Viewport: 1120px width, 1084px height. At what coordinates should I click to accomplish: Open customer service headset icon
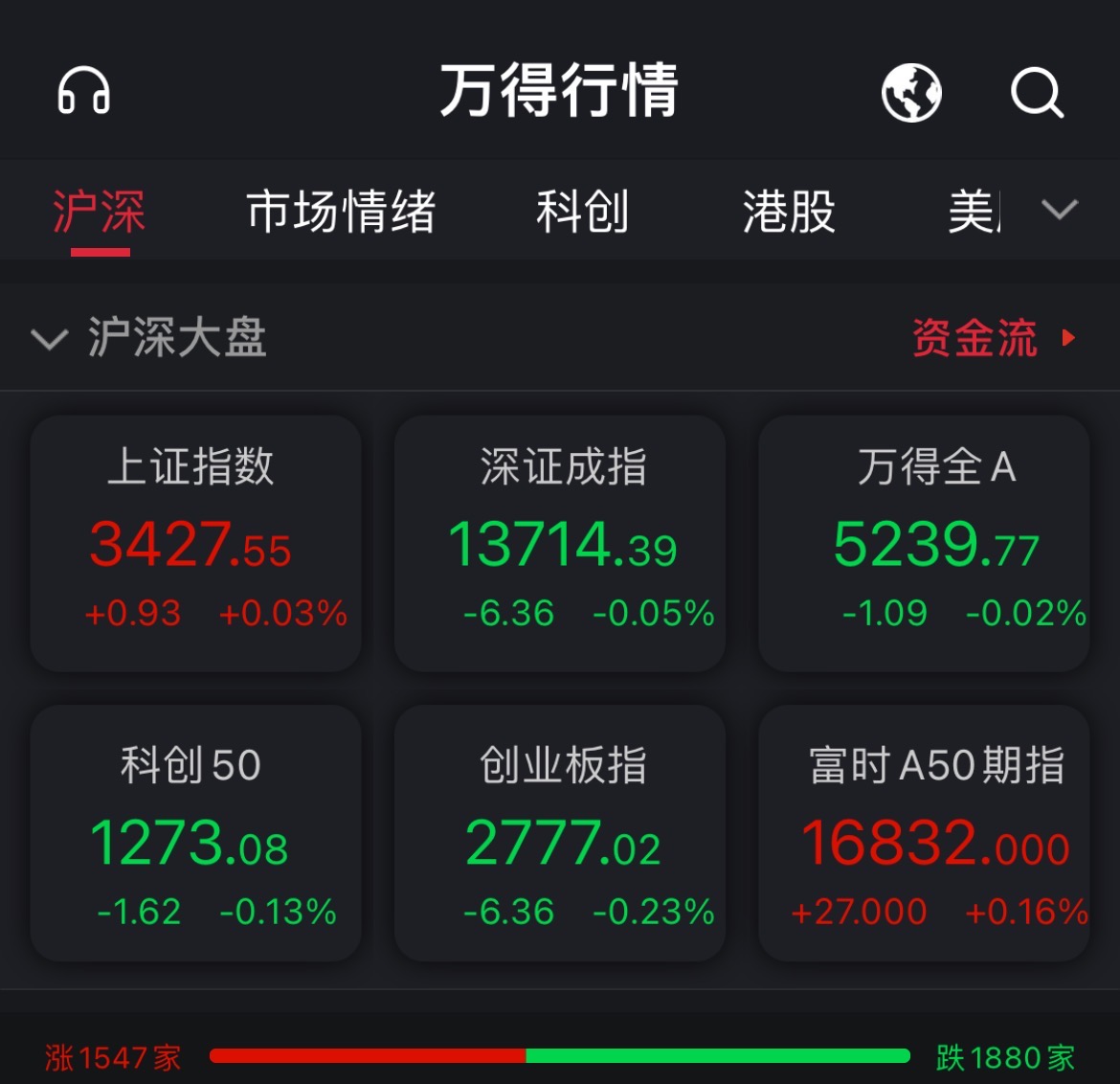(x=84, y=92)
